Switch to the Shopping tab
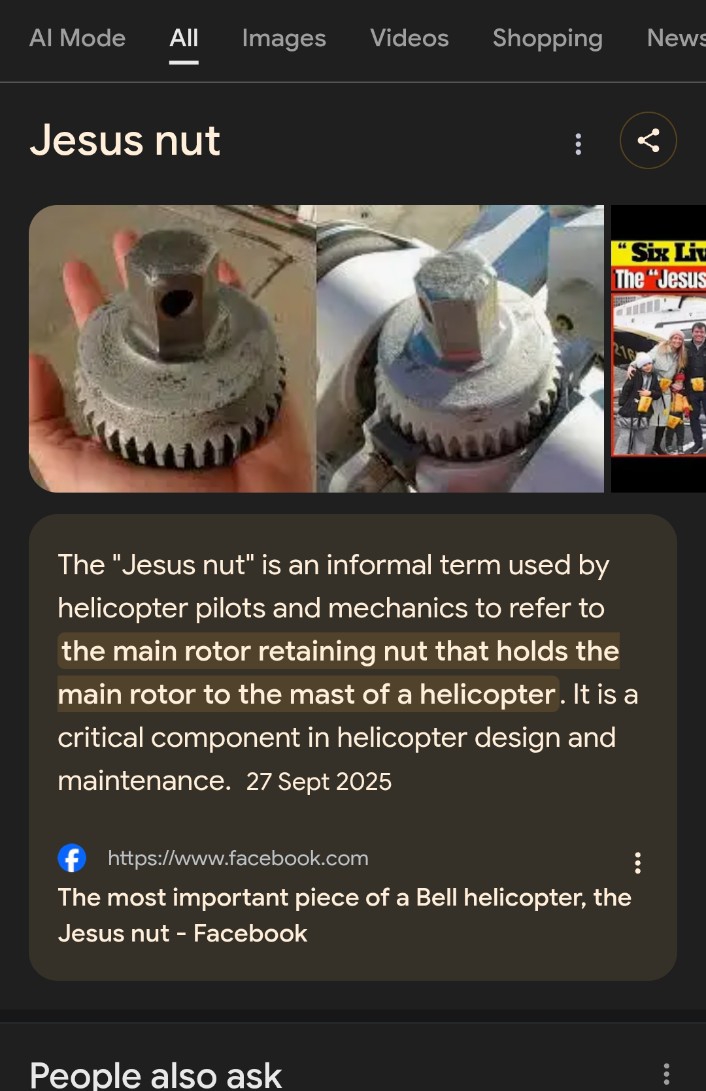Image resolution: width=706 pixels, height=1091 pixels. pos(547,38)
